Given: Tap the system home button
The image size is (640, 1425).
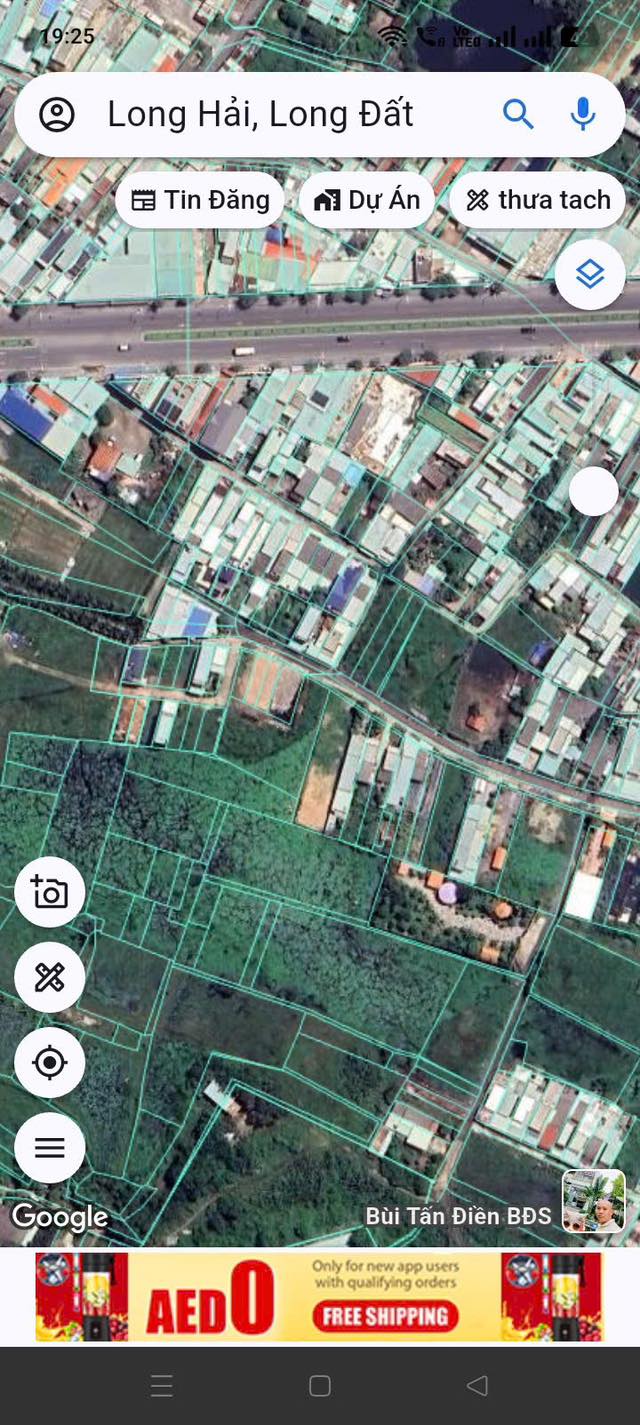Looking at the screenshot, I should pos(320,1385).
